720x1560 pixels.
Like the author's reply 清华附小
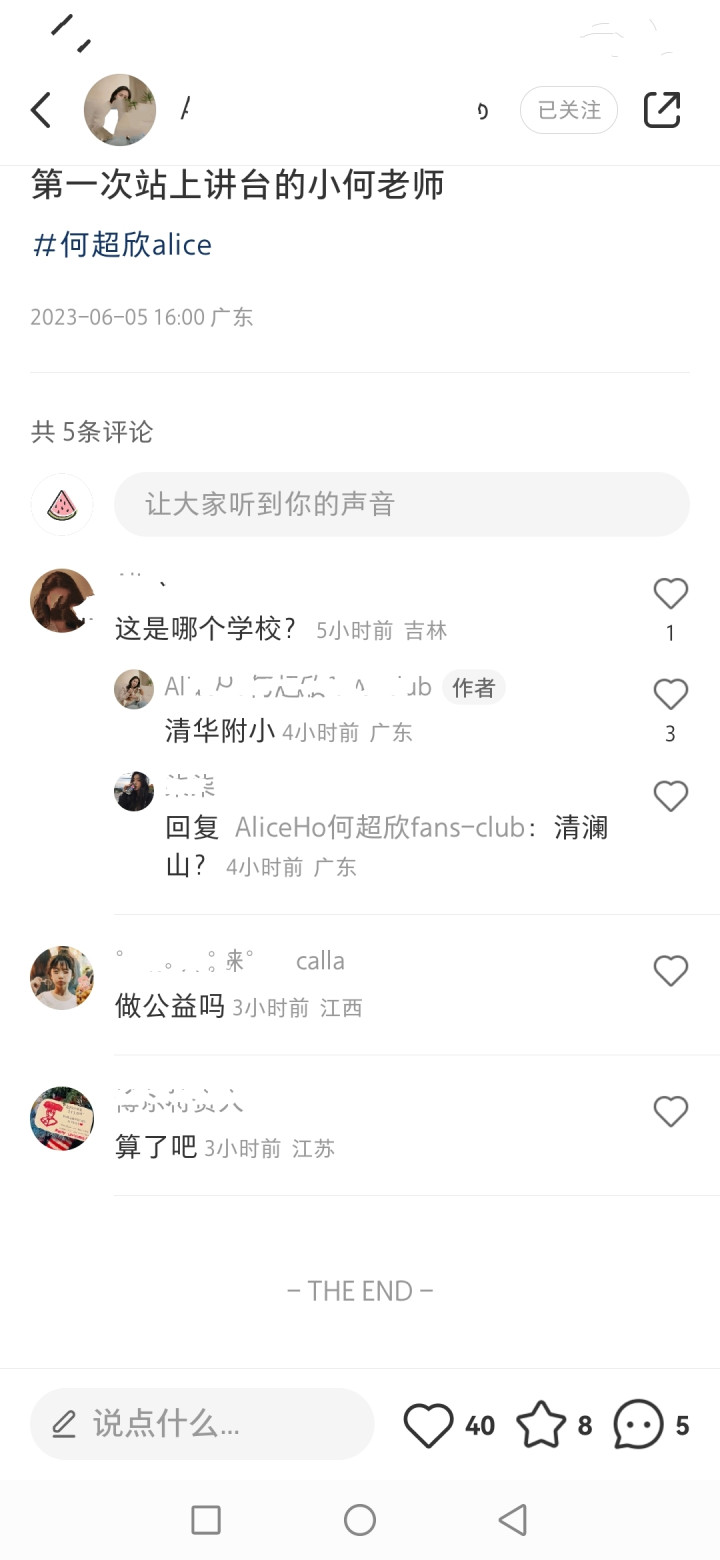[670, 694]
